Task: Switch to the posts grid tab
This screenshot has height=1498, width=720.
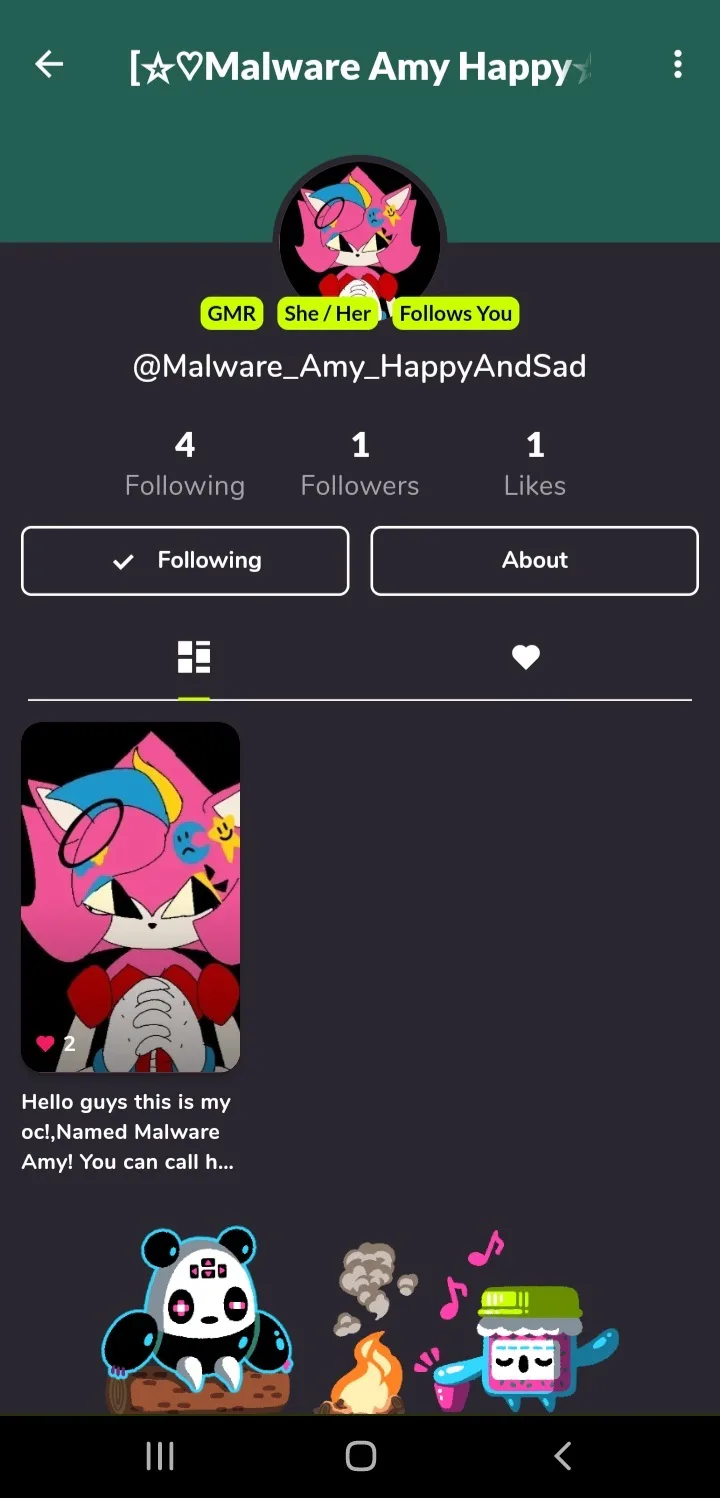Action: click(194, 657)
